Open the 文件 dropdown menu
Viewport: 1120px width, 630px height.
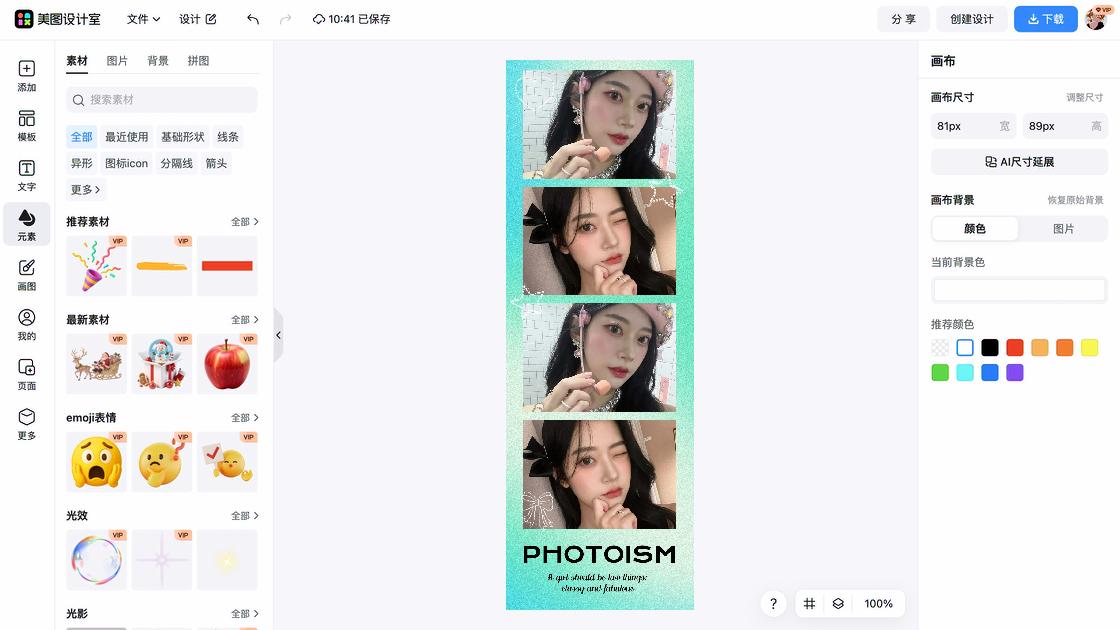(x=143, y=19)
